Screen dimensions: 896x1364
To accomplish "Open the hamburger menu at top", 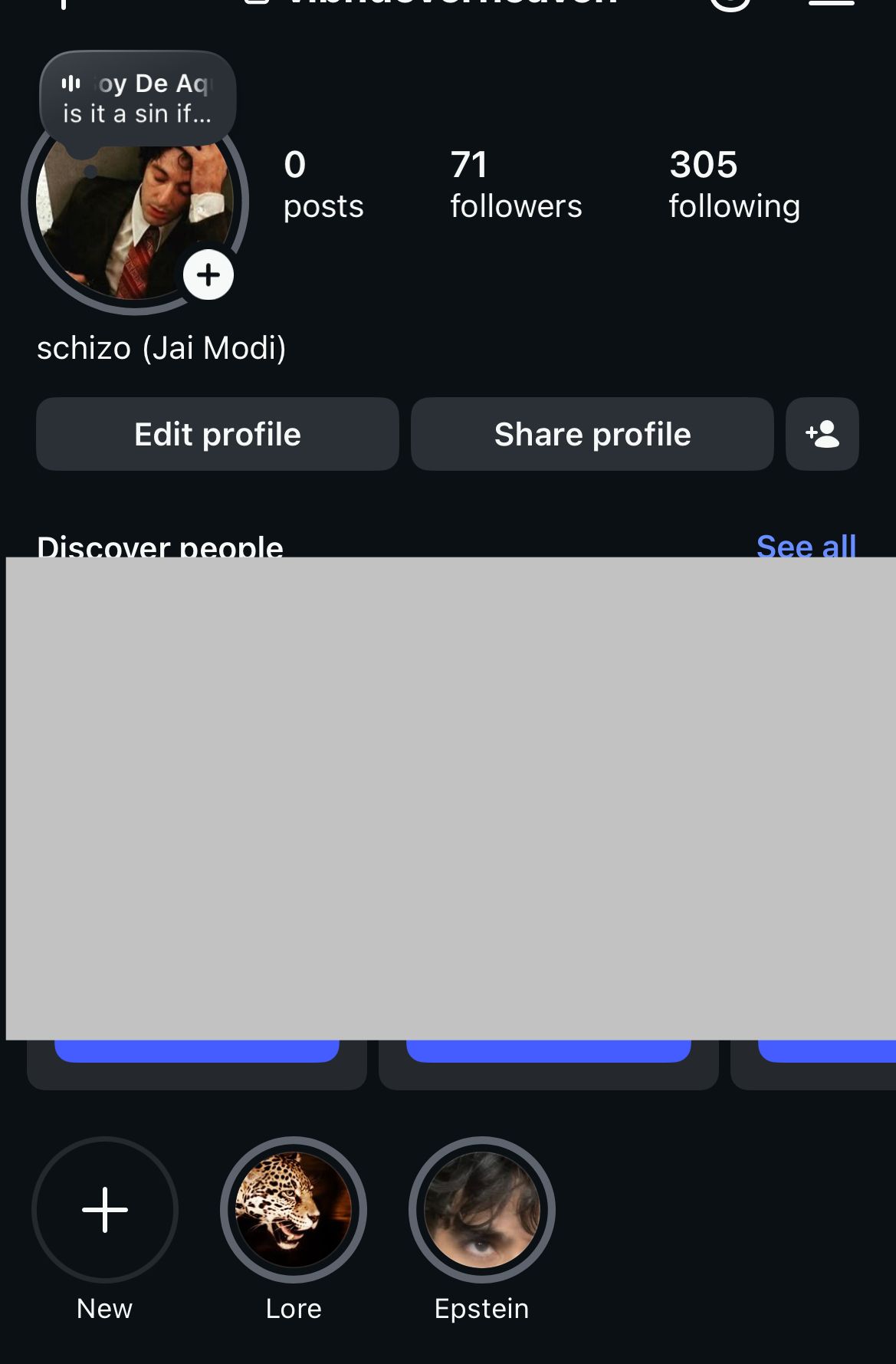I will [x=832, y=2].
